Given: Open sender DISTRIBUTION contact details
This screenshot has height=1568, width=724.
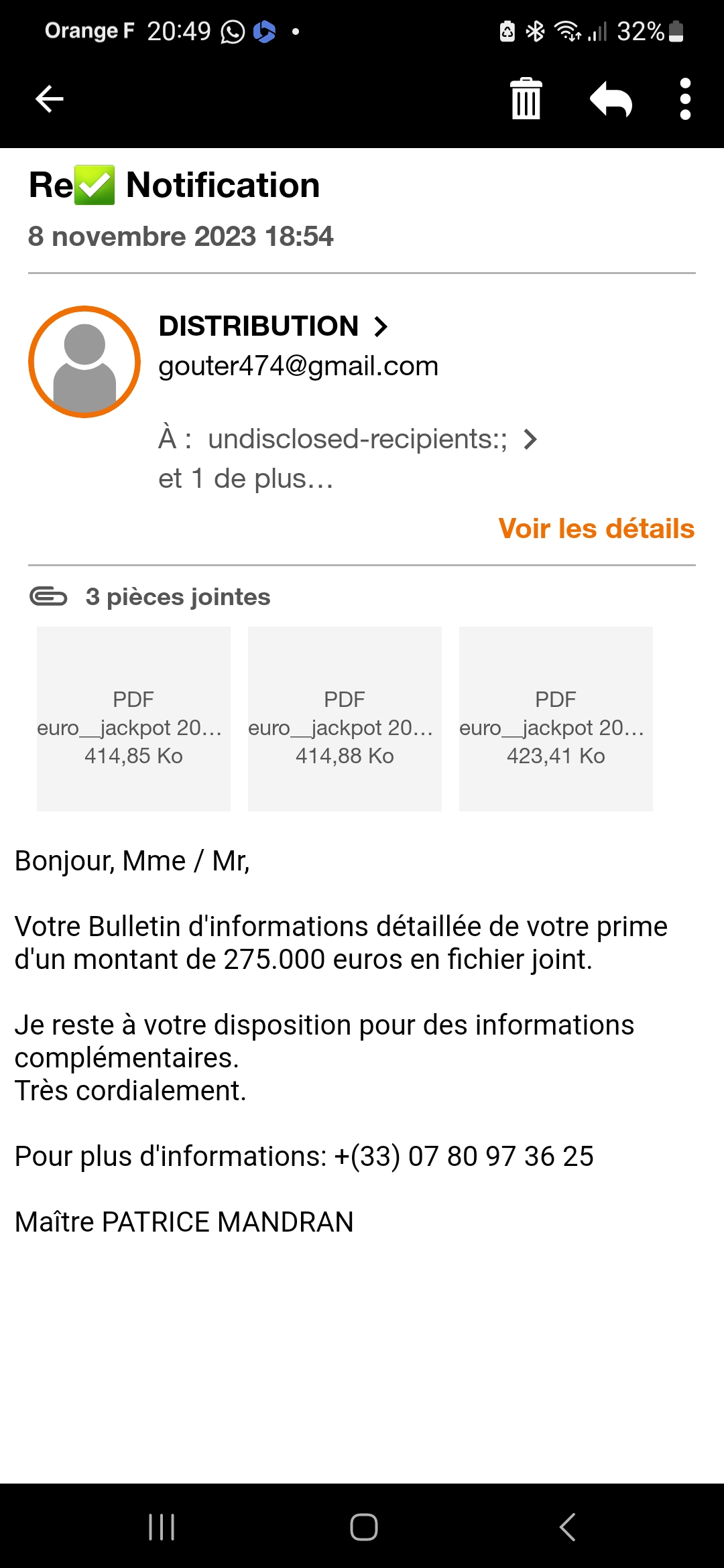Looking at the screenshot, I should (x=274, y=326).
